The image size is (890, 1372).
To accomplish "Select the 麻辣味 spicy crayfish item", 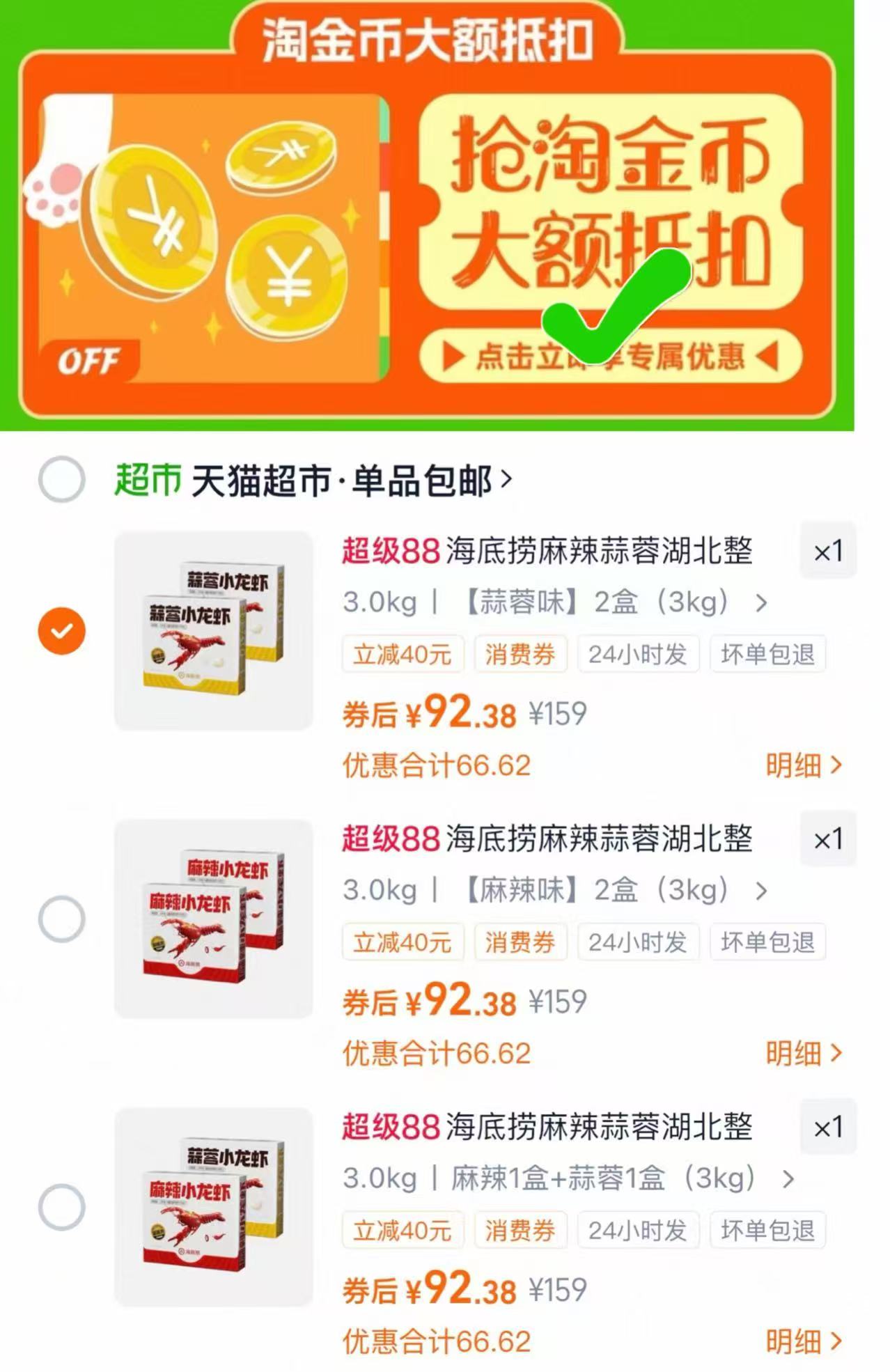I will [x=62, y=918].
